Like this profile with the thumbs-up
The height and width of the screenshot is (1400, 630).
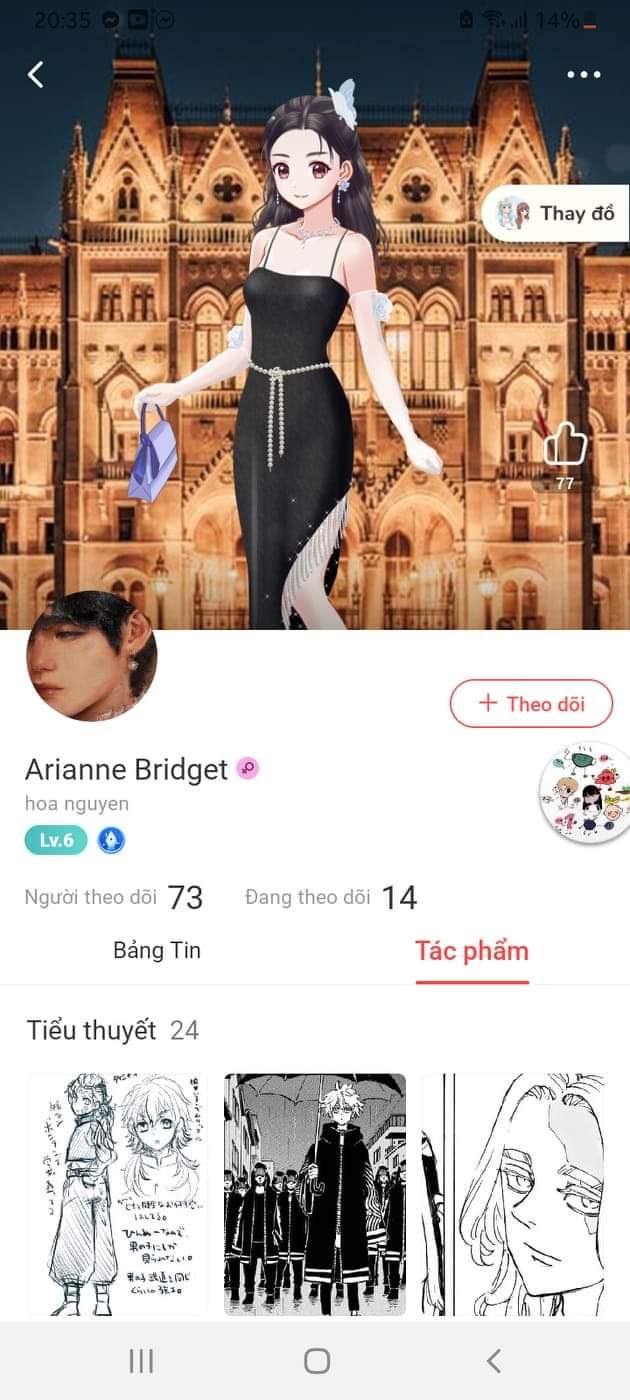[x=565, y=445]
